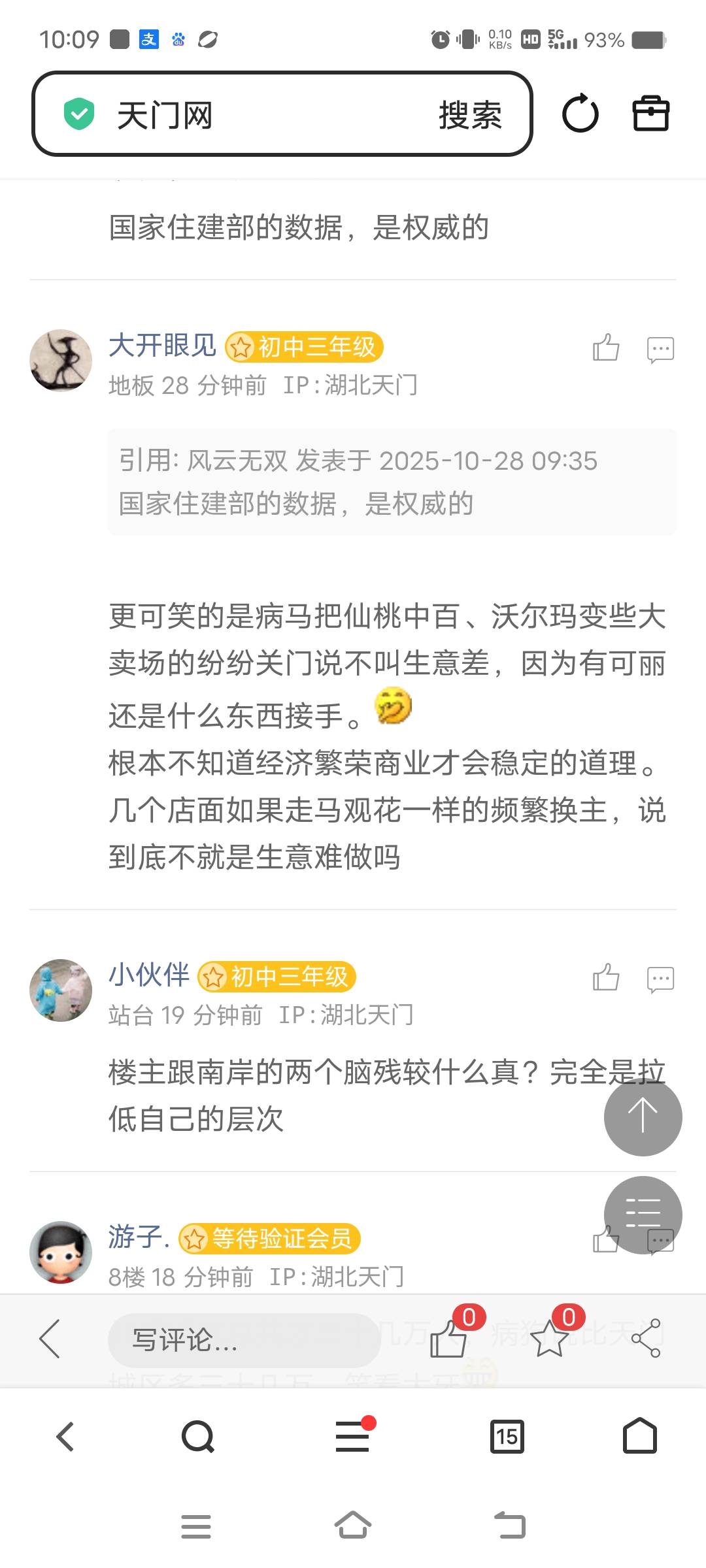Go back using the comment bar arrow
Viewport: 706px width, 1568px height.
coord(50,1339)
